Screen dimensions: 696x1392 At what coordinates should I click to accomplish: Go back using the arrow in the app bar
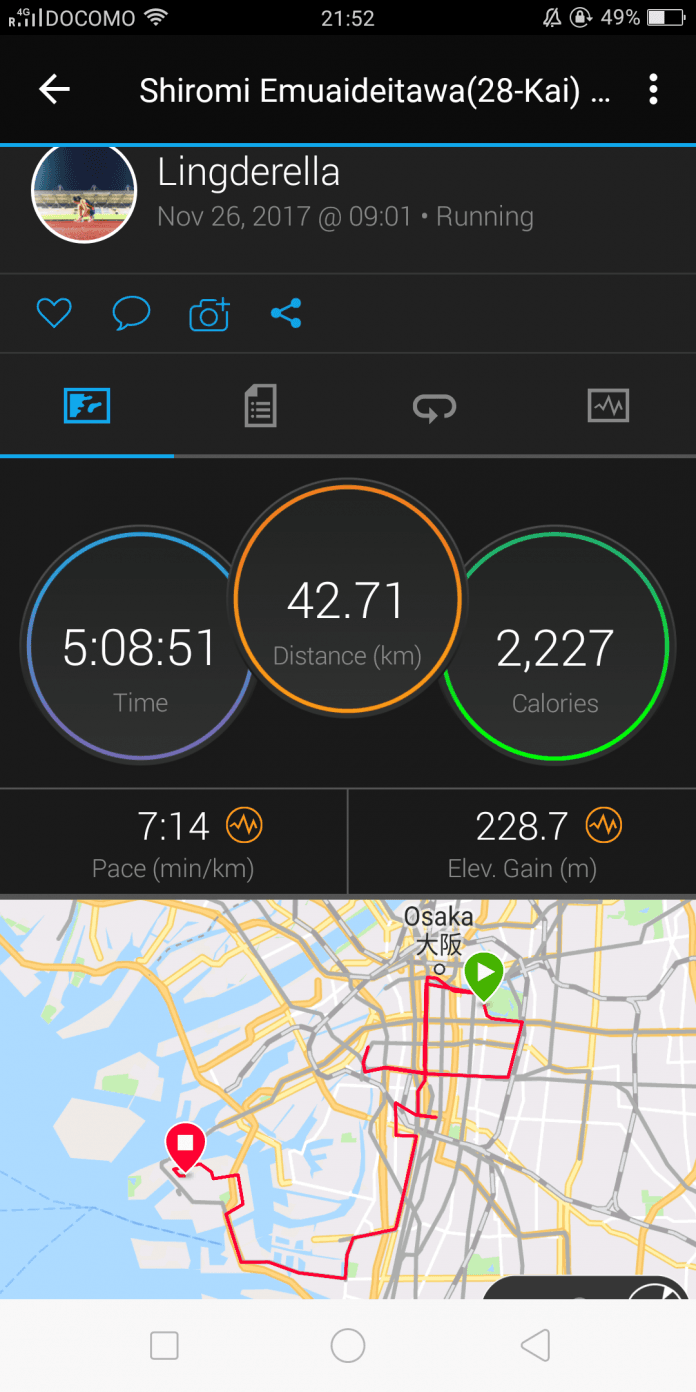[x=54, y=89]
